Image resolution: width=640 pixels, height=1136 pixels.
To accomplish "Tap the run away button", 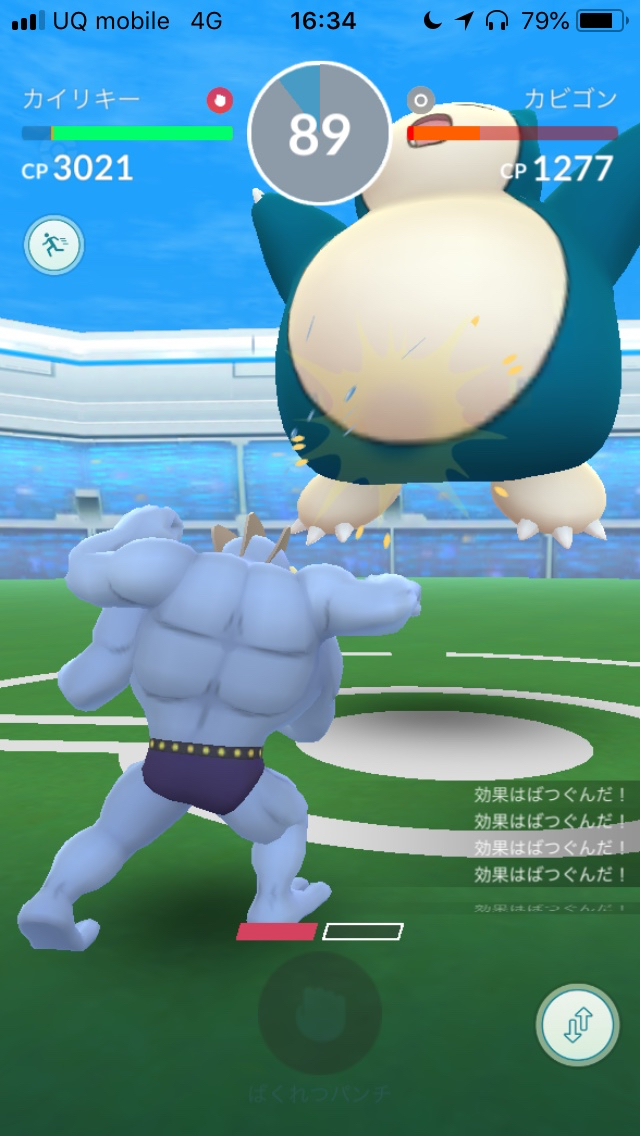I will click(x=54, y=245).
